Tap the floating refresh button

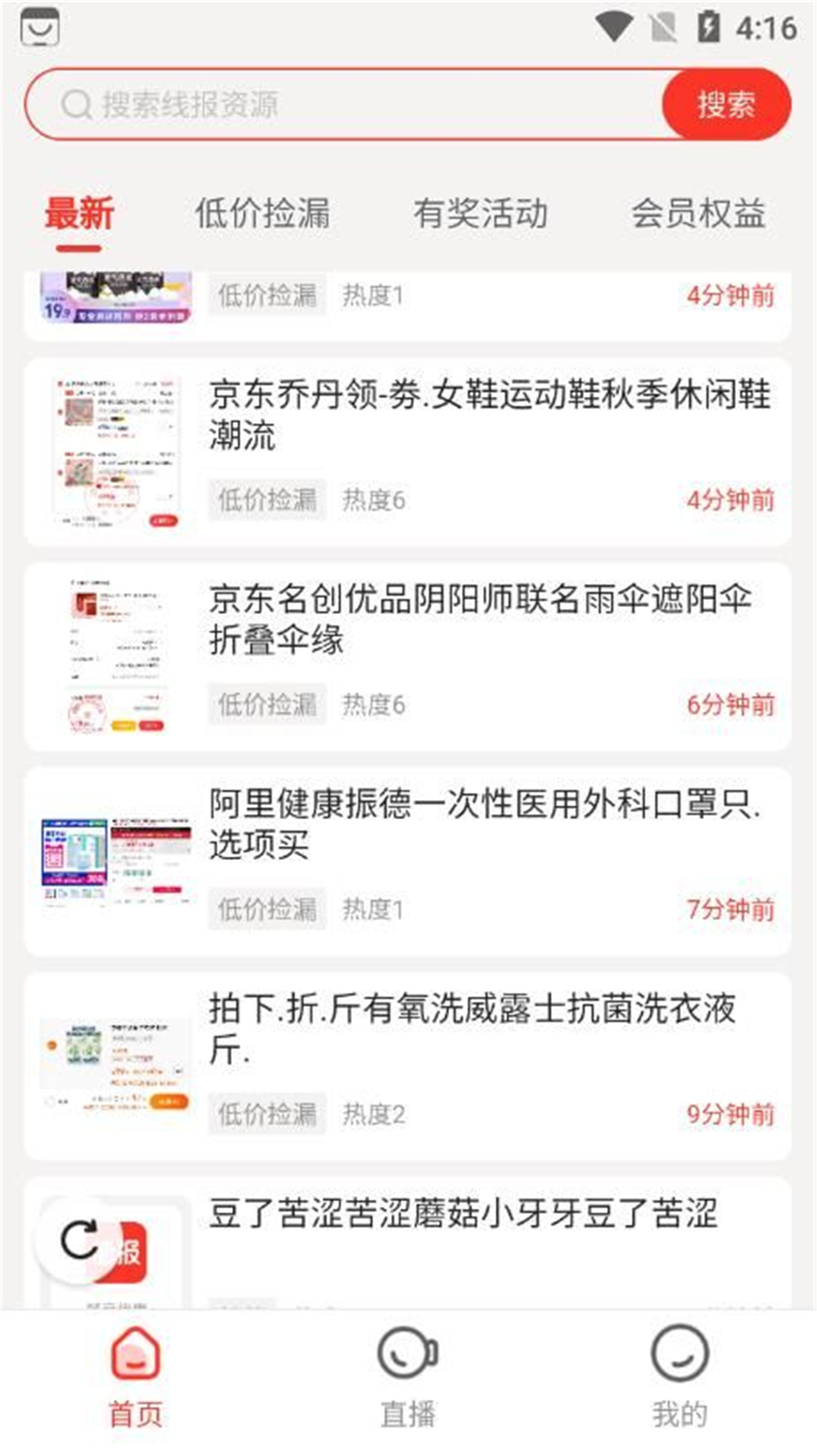click(79, 1241)
